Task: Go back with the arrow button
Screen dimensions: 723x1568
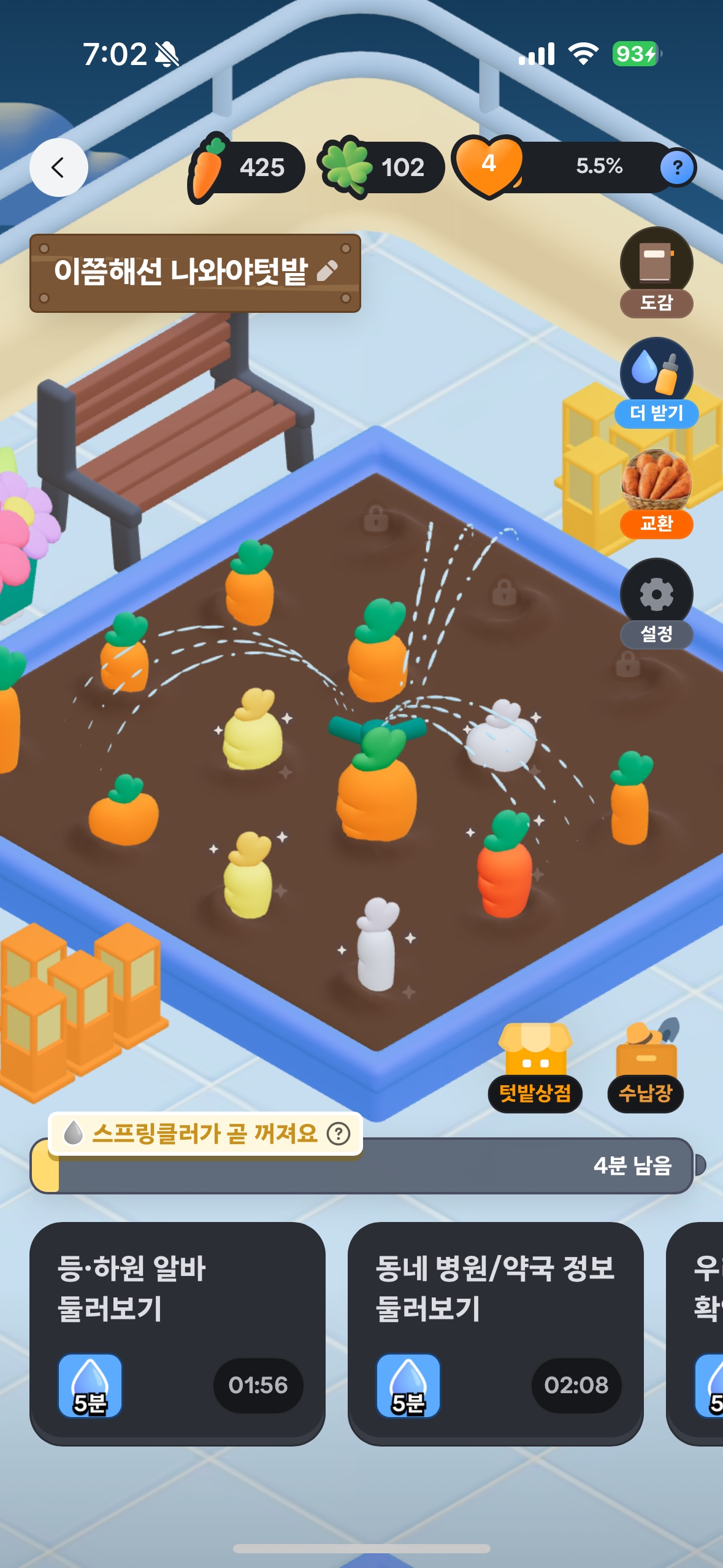Action: coord(58,167)
